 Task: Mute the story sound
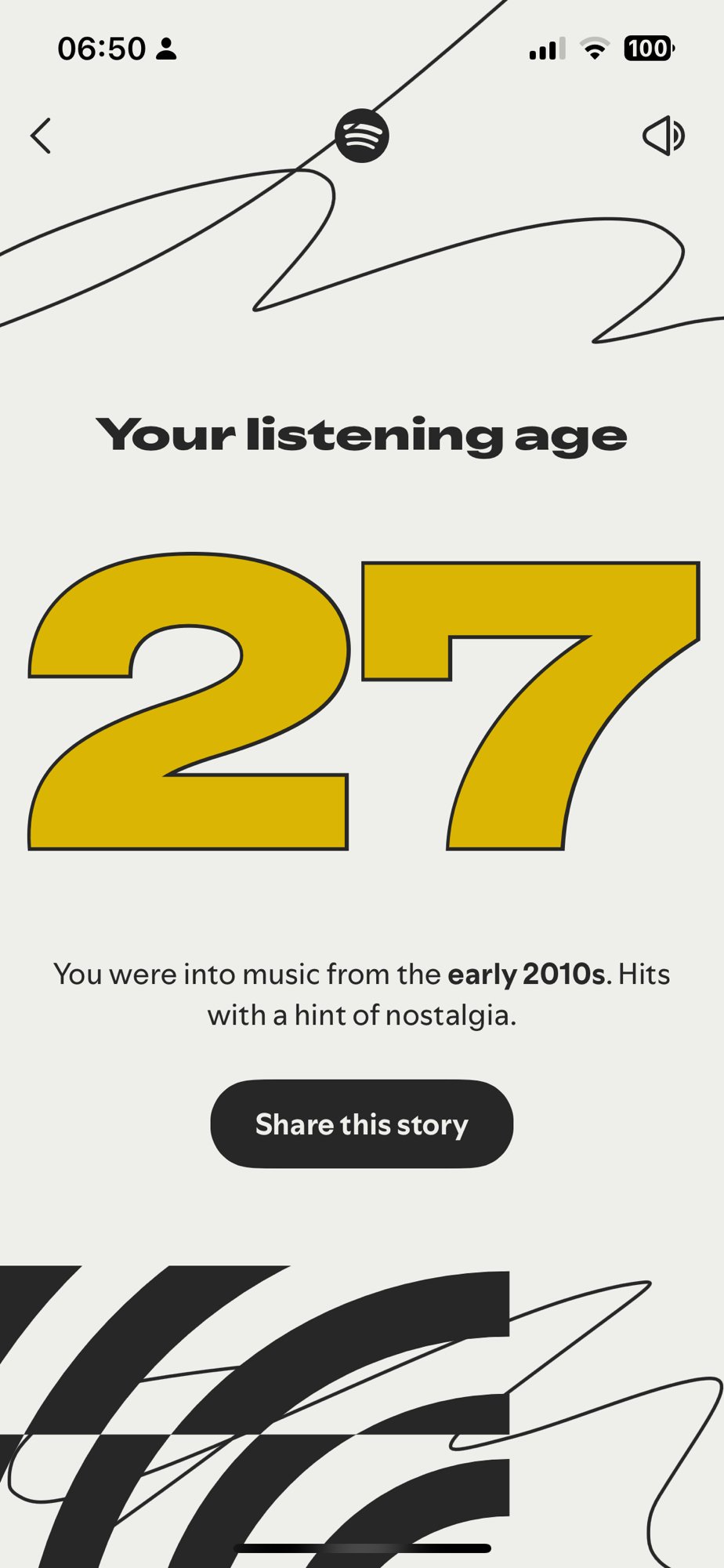(664, 136)
